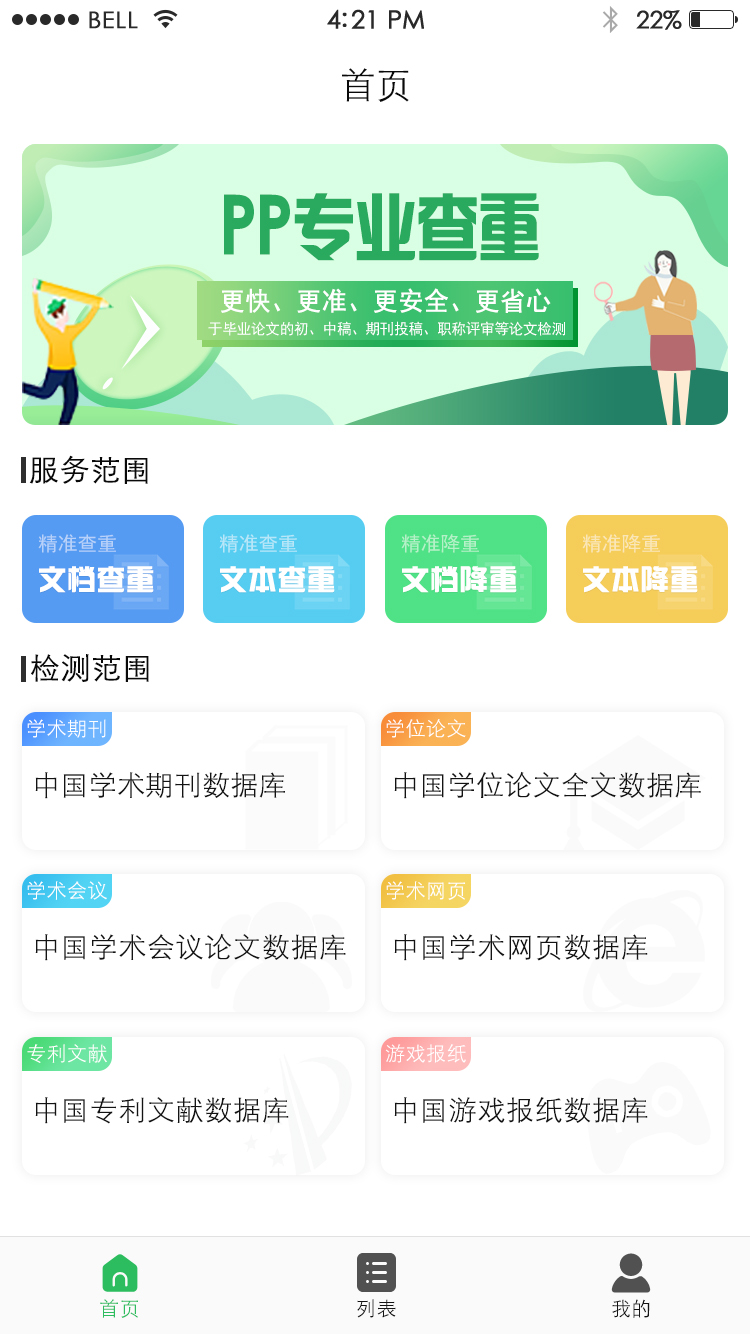
Task: Tap the 中国学术网页数据库 card
Action: pos(551,943)
